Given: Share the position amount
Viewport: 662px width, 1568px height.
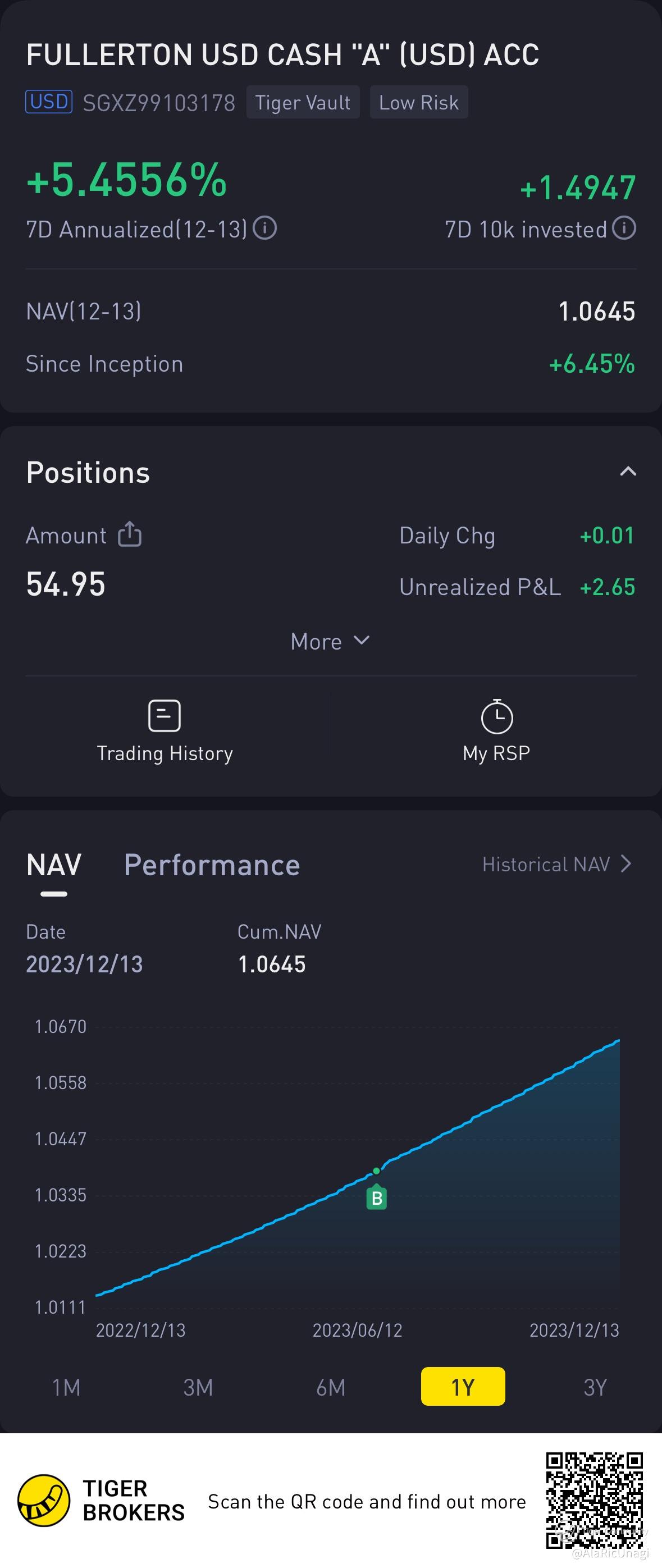Looking at the screenshot, I should pos(130,534).
